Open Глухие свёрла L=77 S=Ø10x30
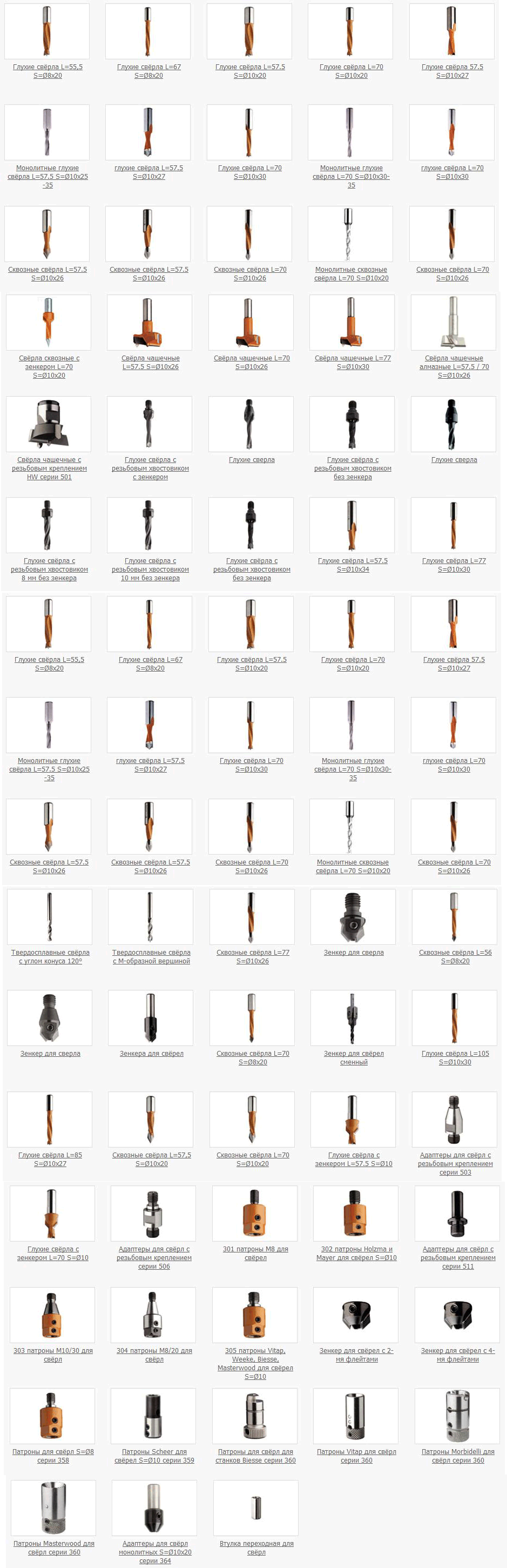The height and width of the screenshot is (1568, 507). [x=454, y=565]
